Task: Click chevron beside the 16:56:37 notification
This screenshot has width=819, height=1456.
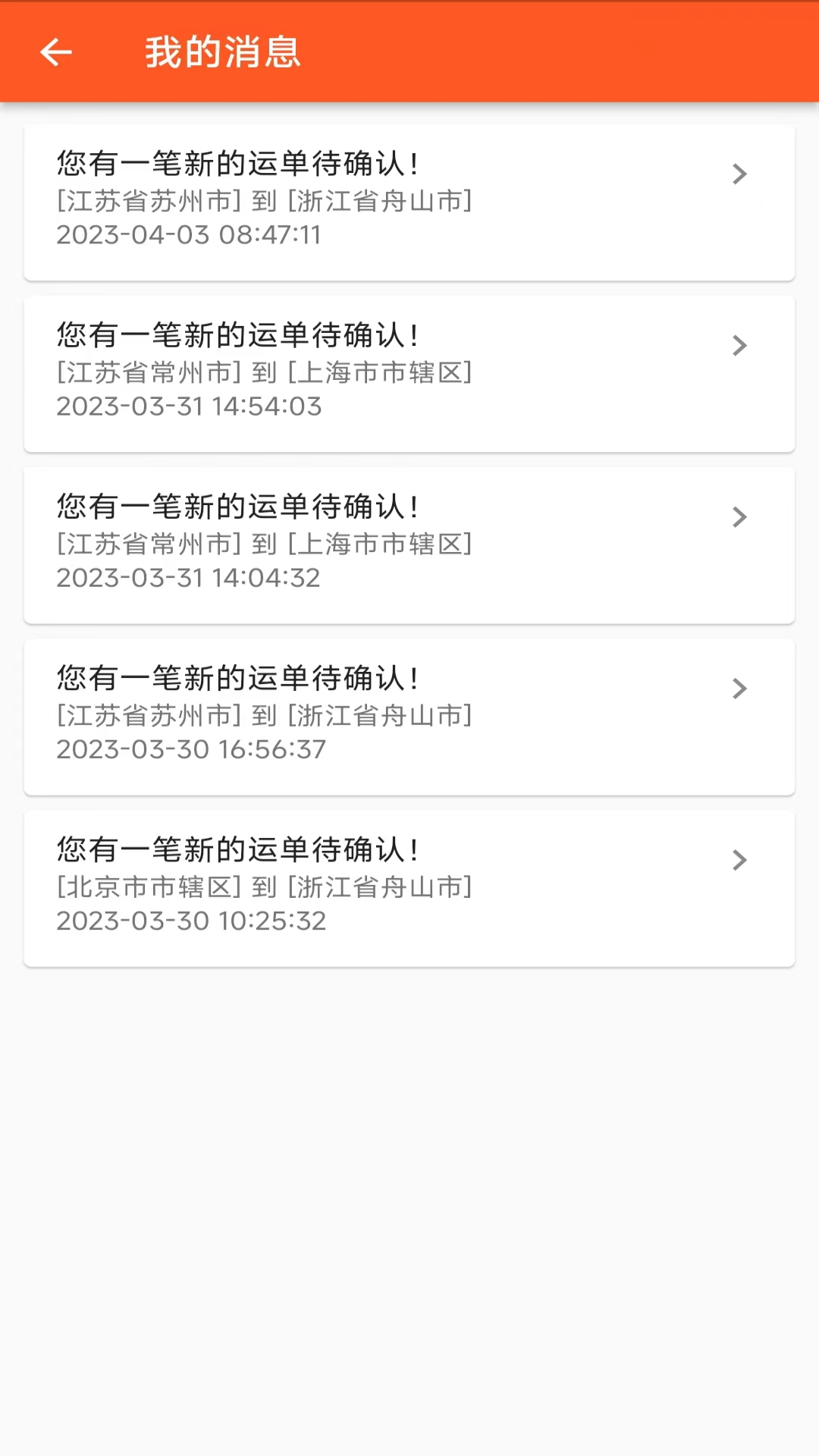Action: 739,688
